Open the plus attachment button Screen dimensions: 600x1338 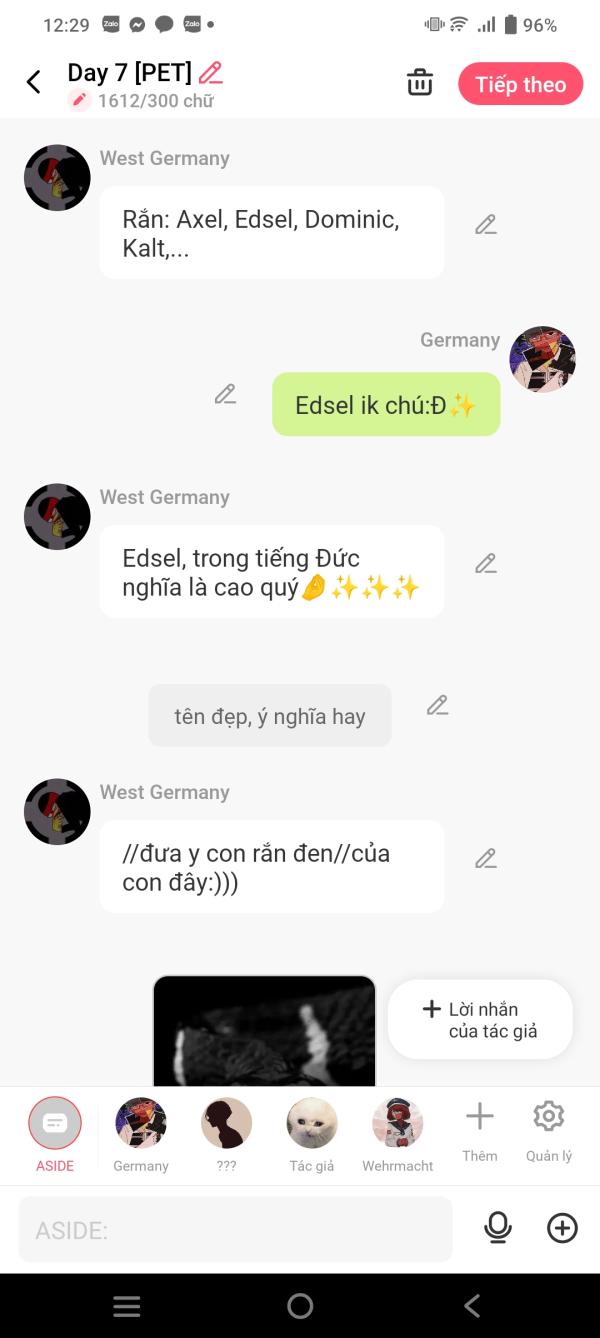coord(562,1228)
